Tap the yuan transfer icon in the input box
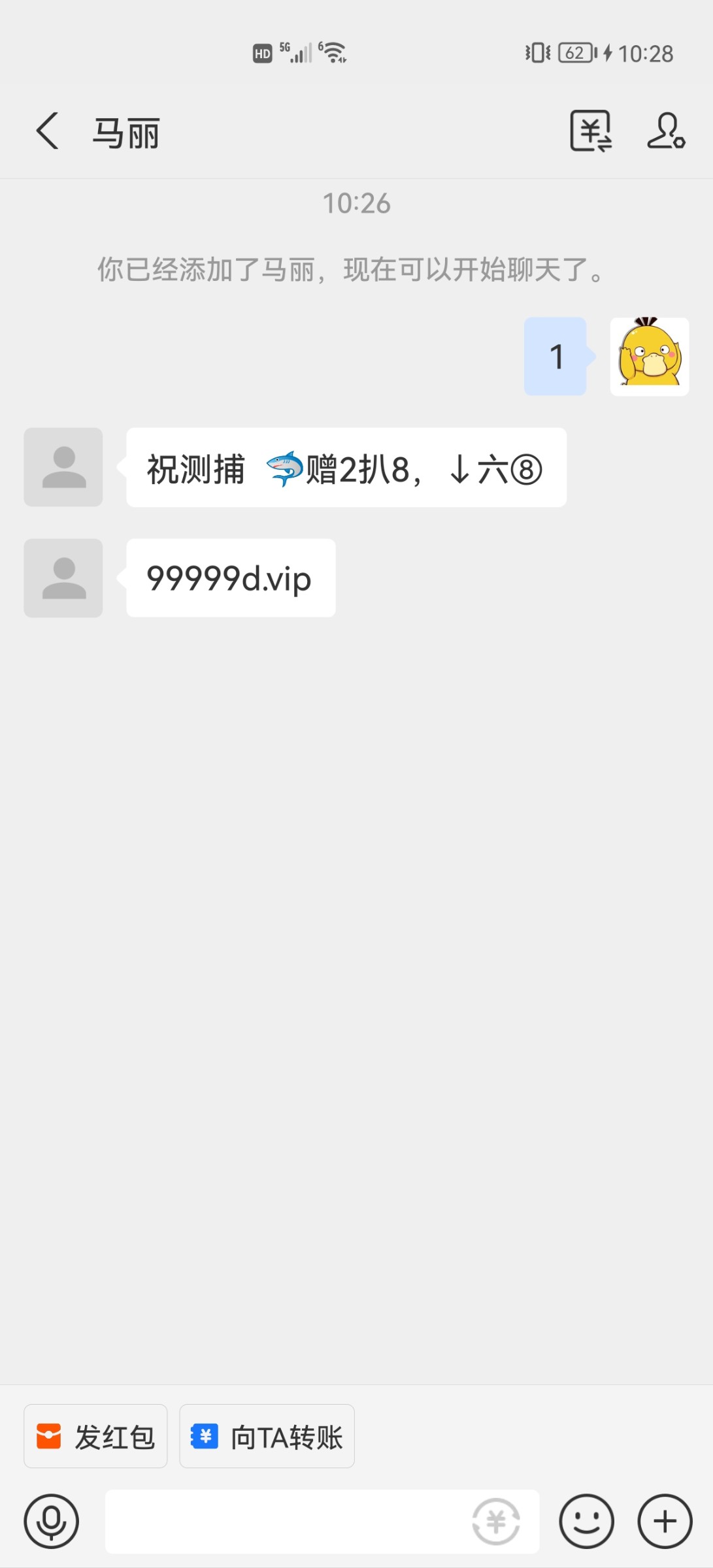 (x=496, y=1521)
